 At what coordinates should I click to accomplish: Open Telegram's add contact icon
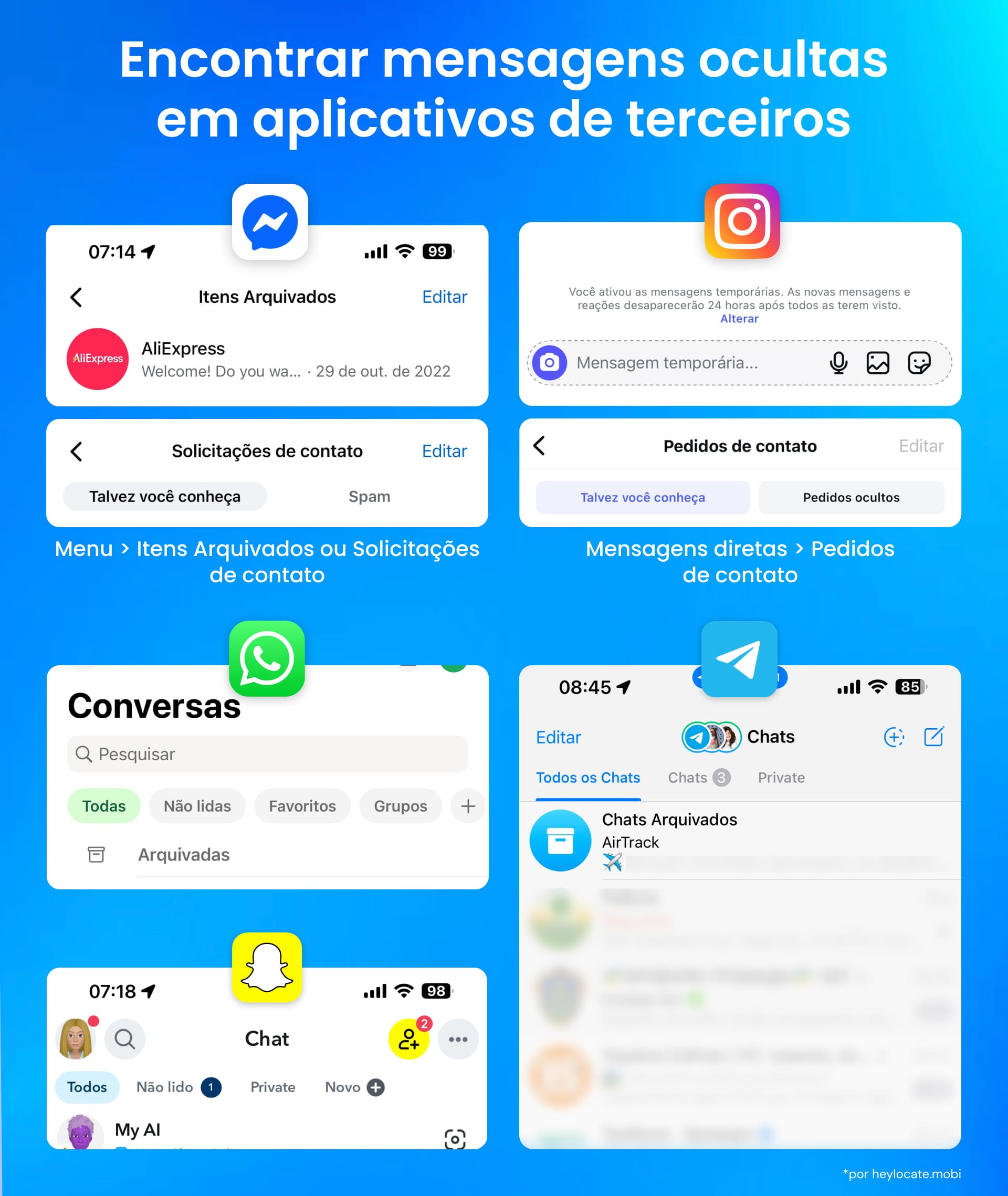point(894,737)
